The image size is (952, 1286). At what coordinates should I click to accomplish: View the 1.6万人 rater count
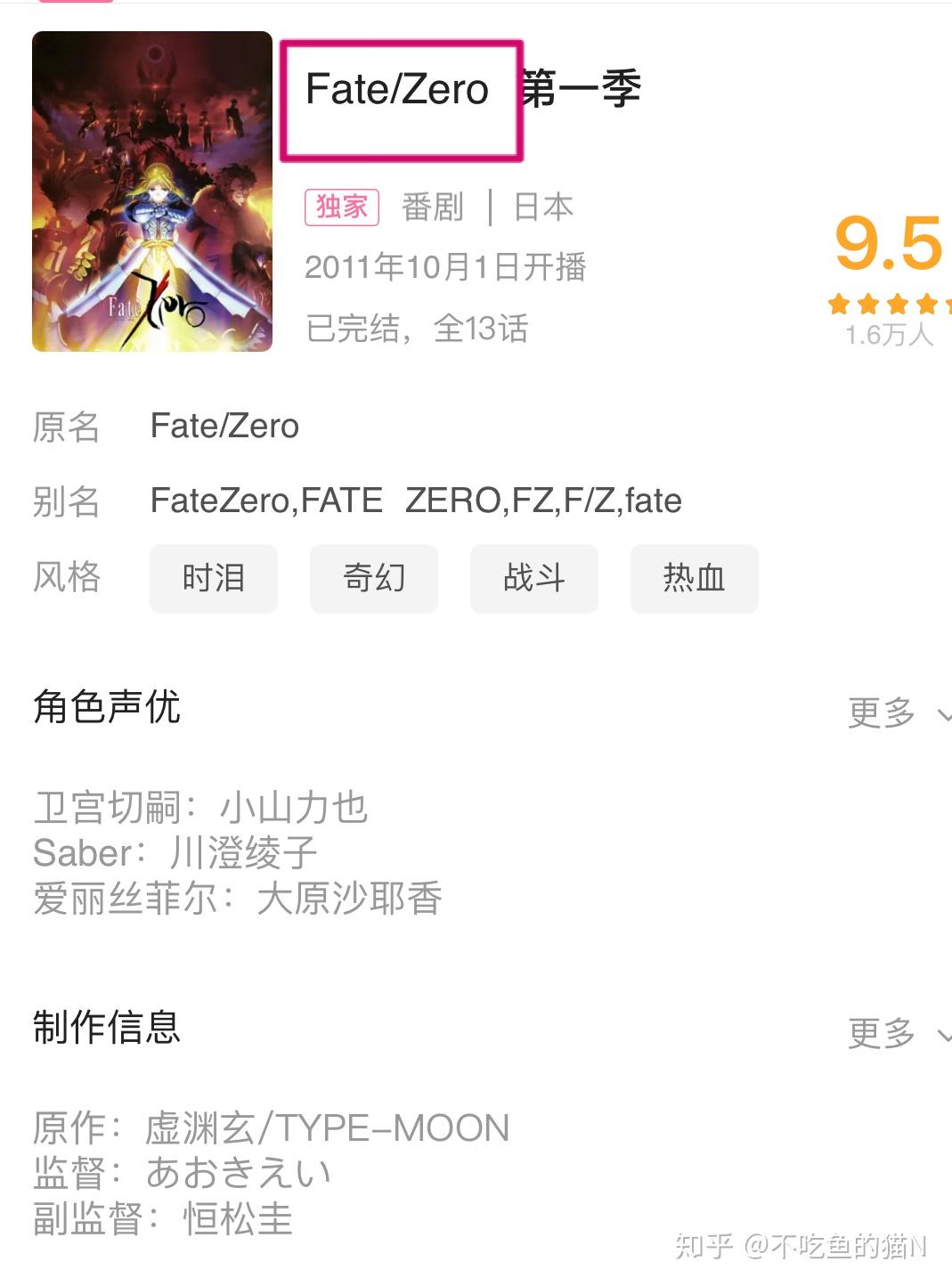pyautogui.click(x=889, y=337)
